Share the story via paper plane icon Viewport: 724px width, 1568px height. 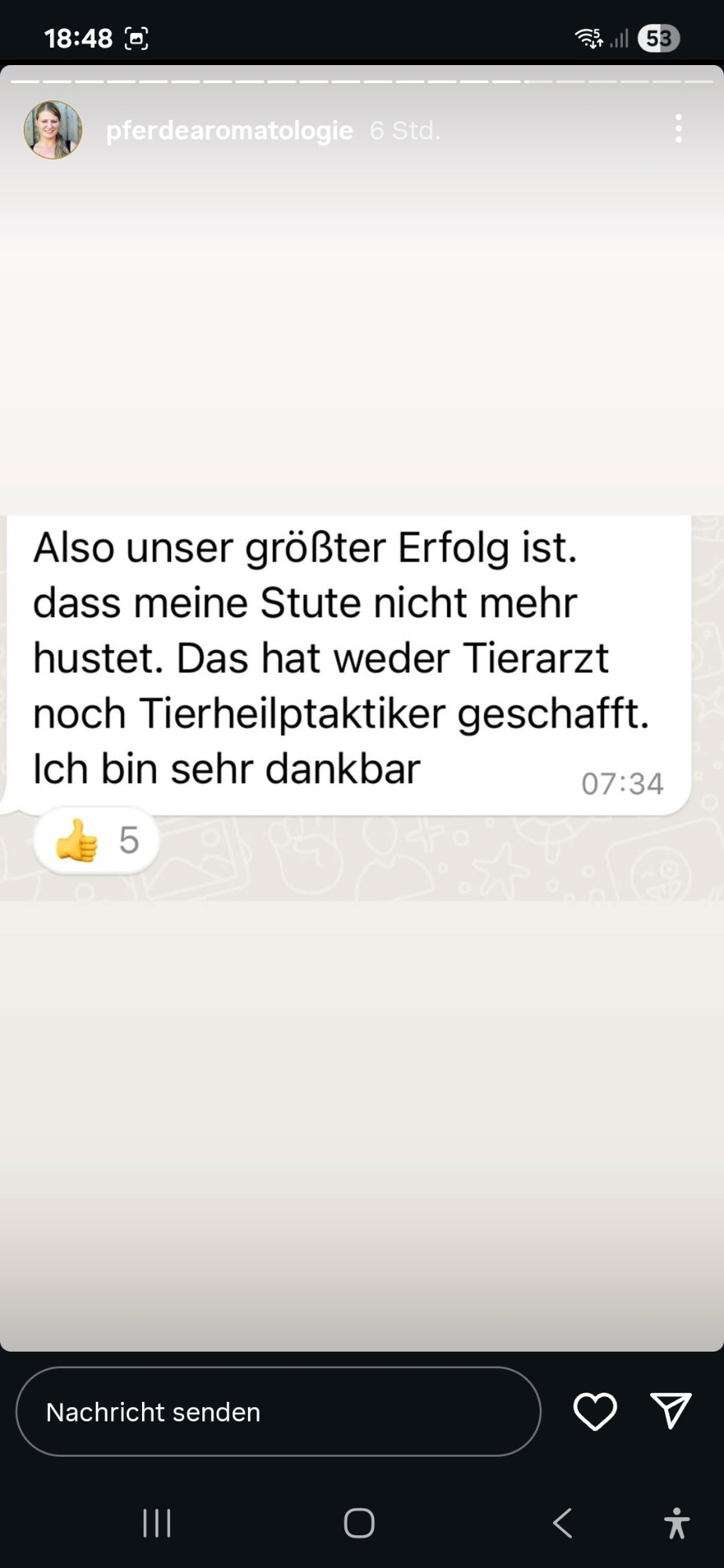[x=671, y=1411]
